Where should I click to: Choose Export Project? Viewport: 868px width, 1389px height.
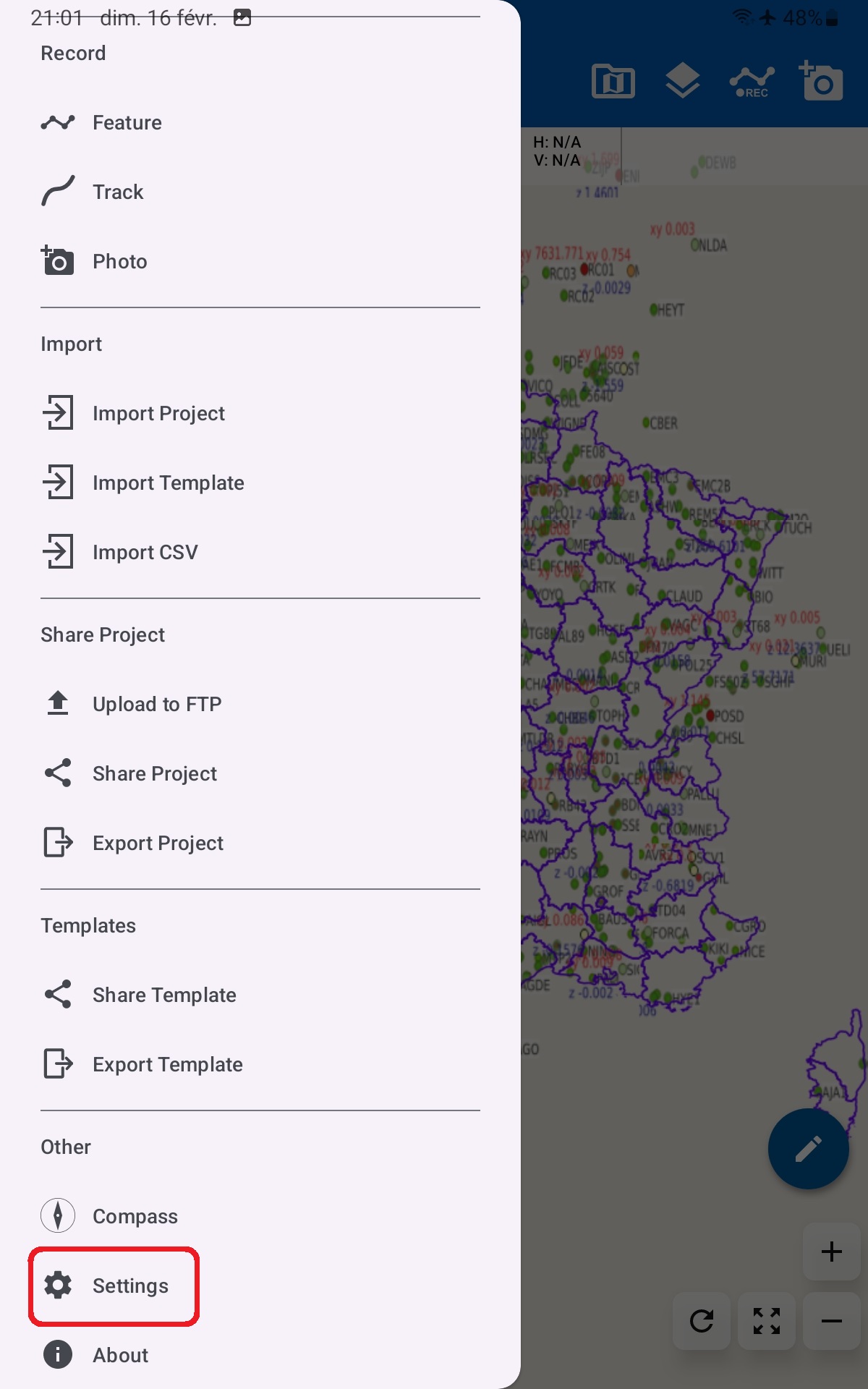click(x=260, y=843)
